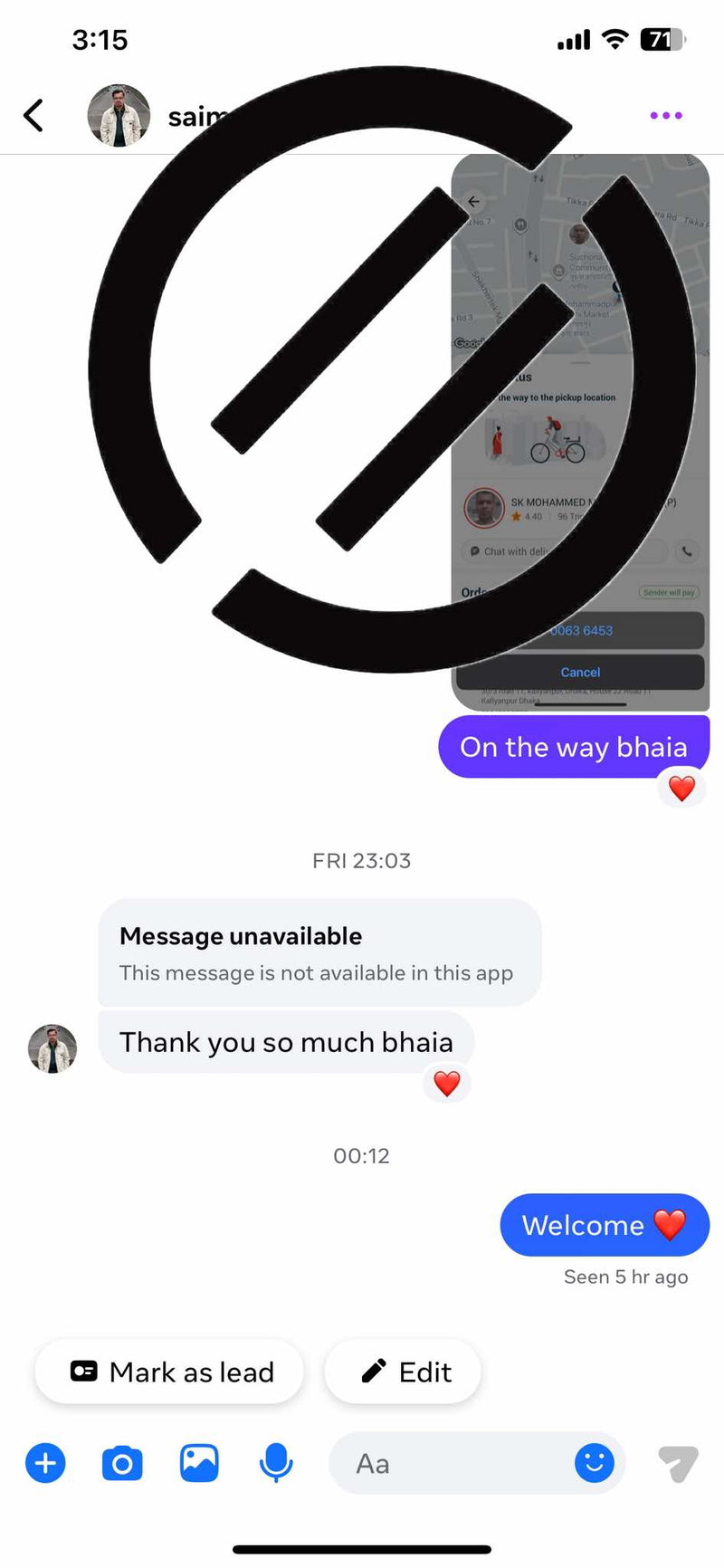Open the emoji smiley picker

[595, 1463]
